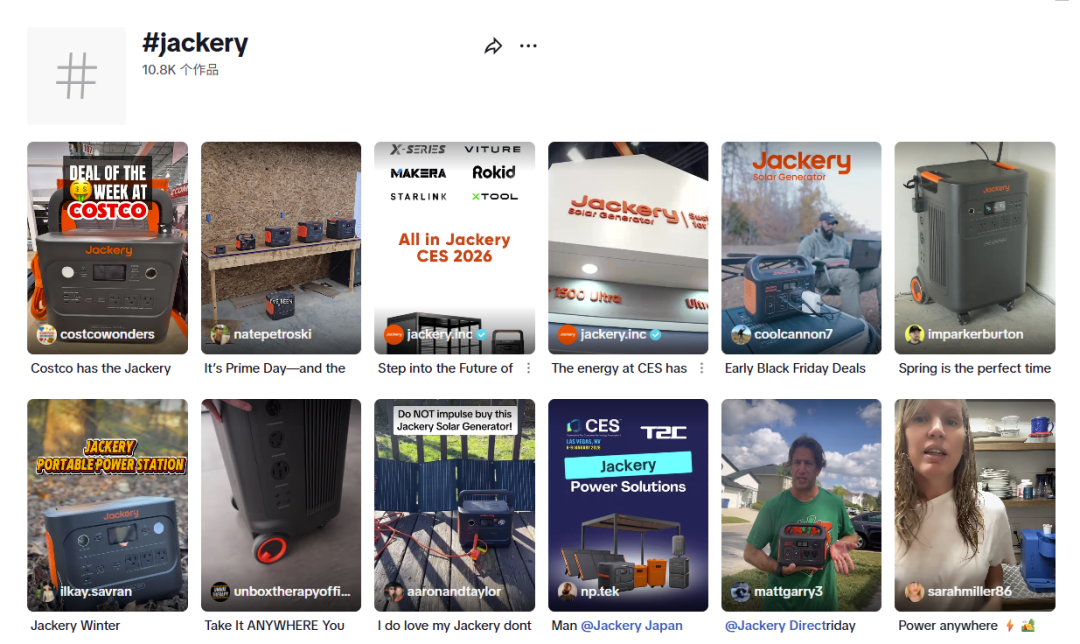
Task: Open aaronandtaylor's solar generator video
Action: coord(454,505)
